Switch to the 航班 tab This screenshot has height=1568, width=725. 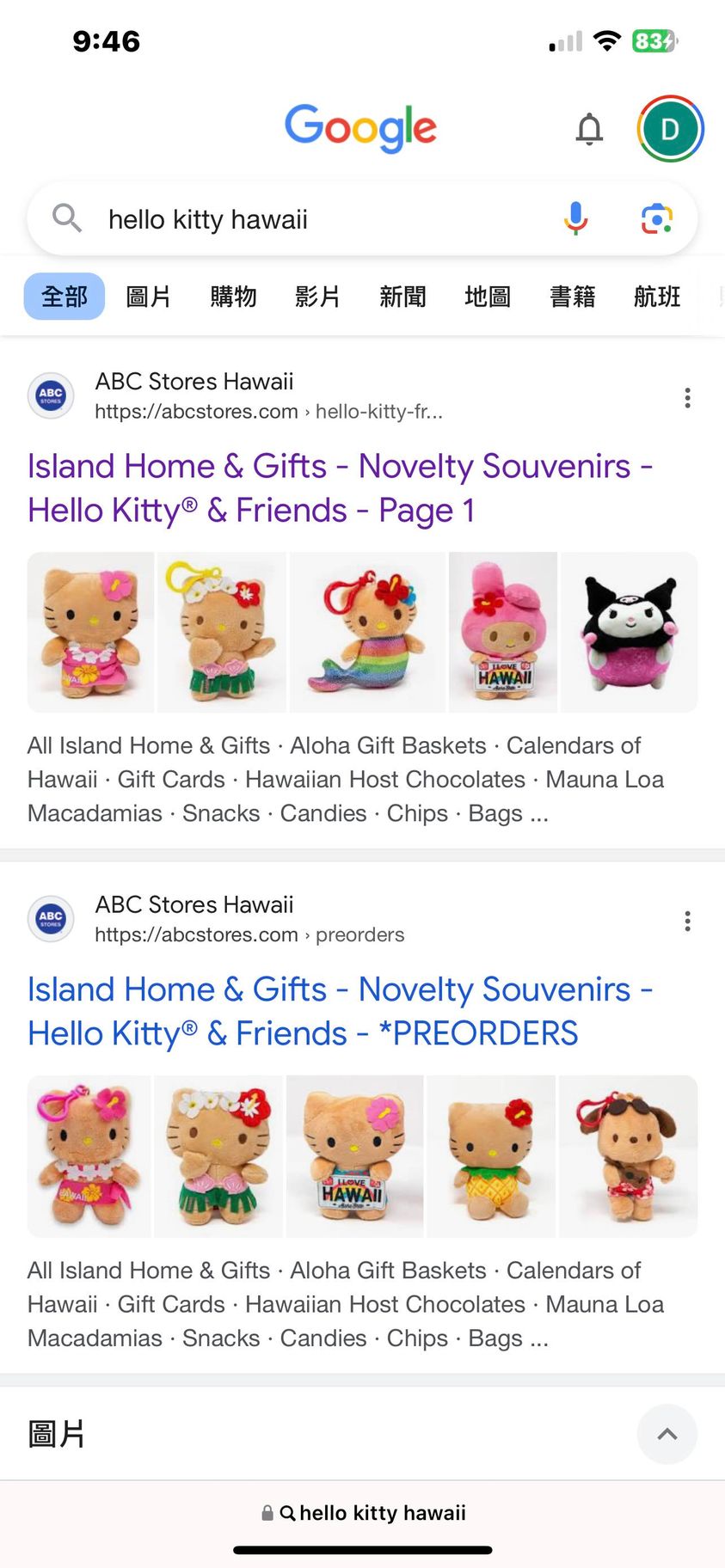(x=657, y=297)
